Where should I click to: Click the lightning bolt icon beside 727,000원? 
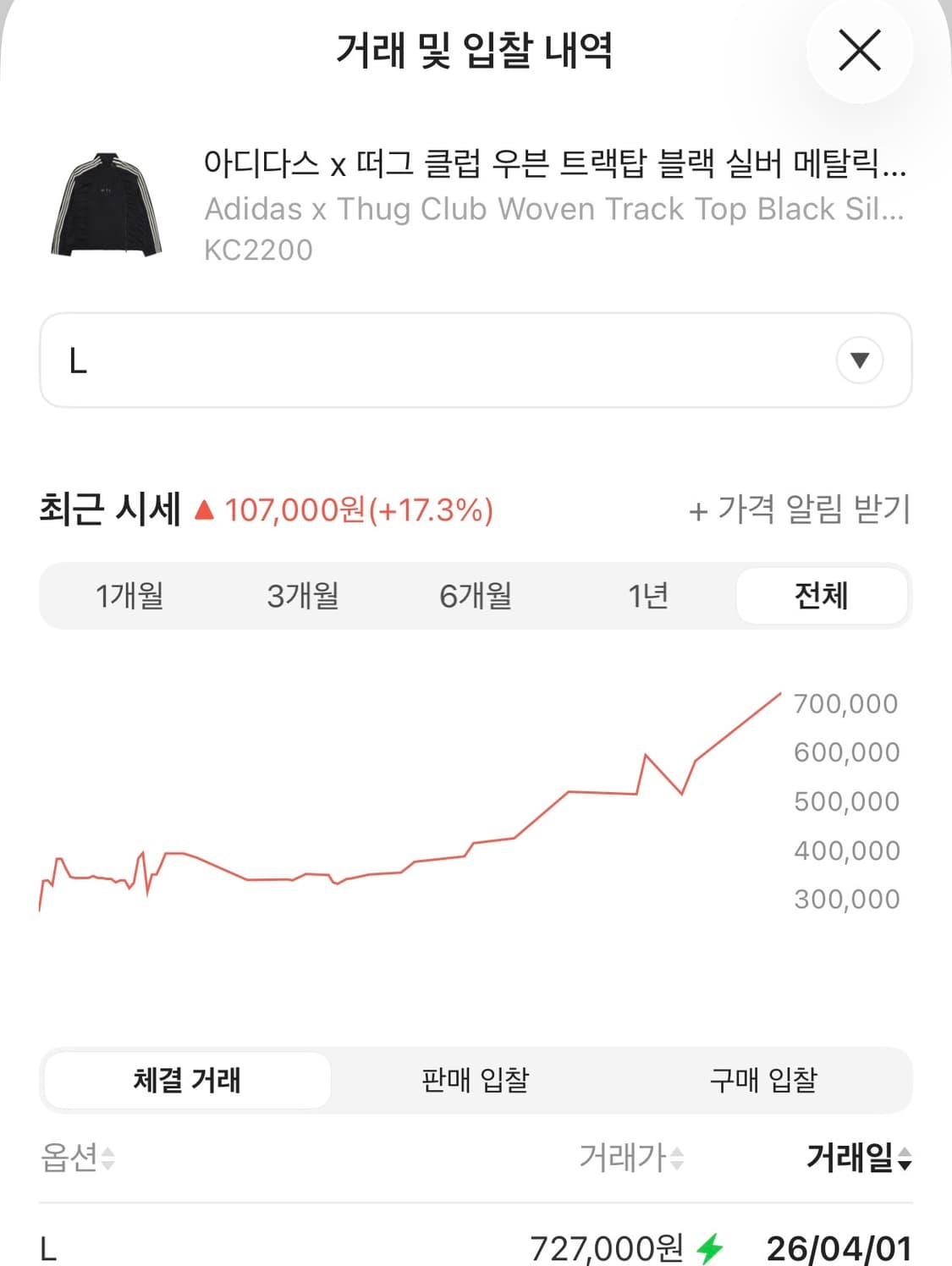(708, 1246)
